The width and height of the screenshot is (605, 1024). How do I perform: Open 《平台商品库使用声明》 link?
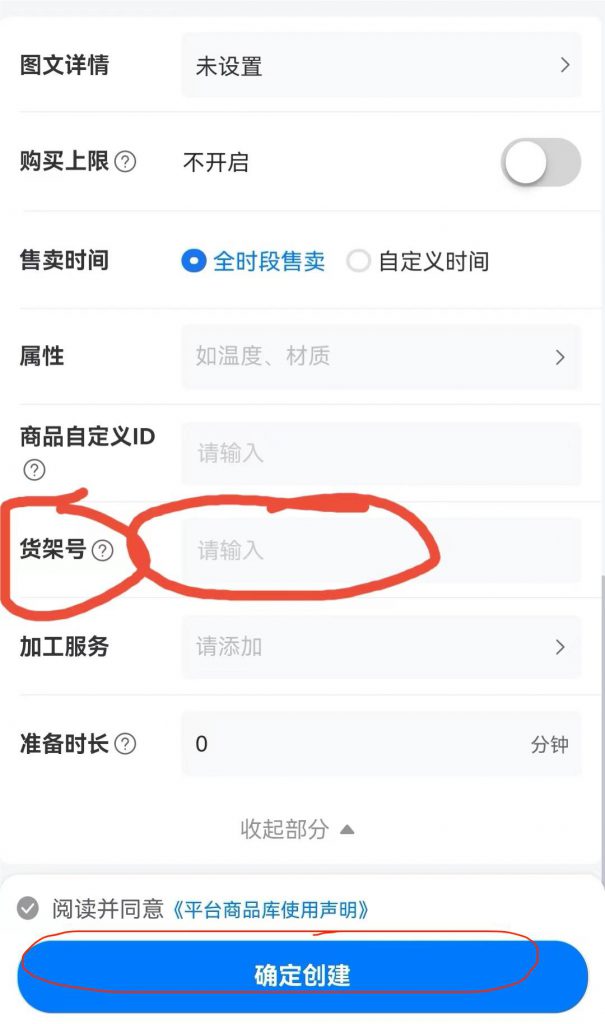[x=271, y=909]
